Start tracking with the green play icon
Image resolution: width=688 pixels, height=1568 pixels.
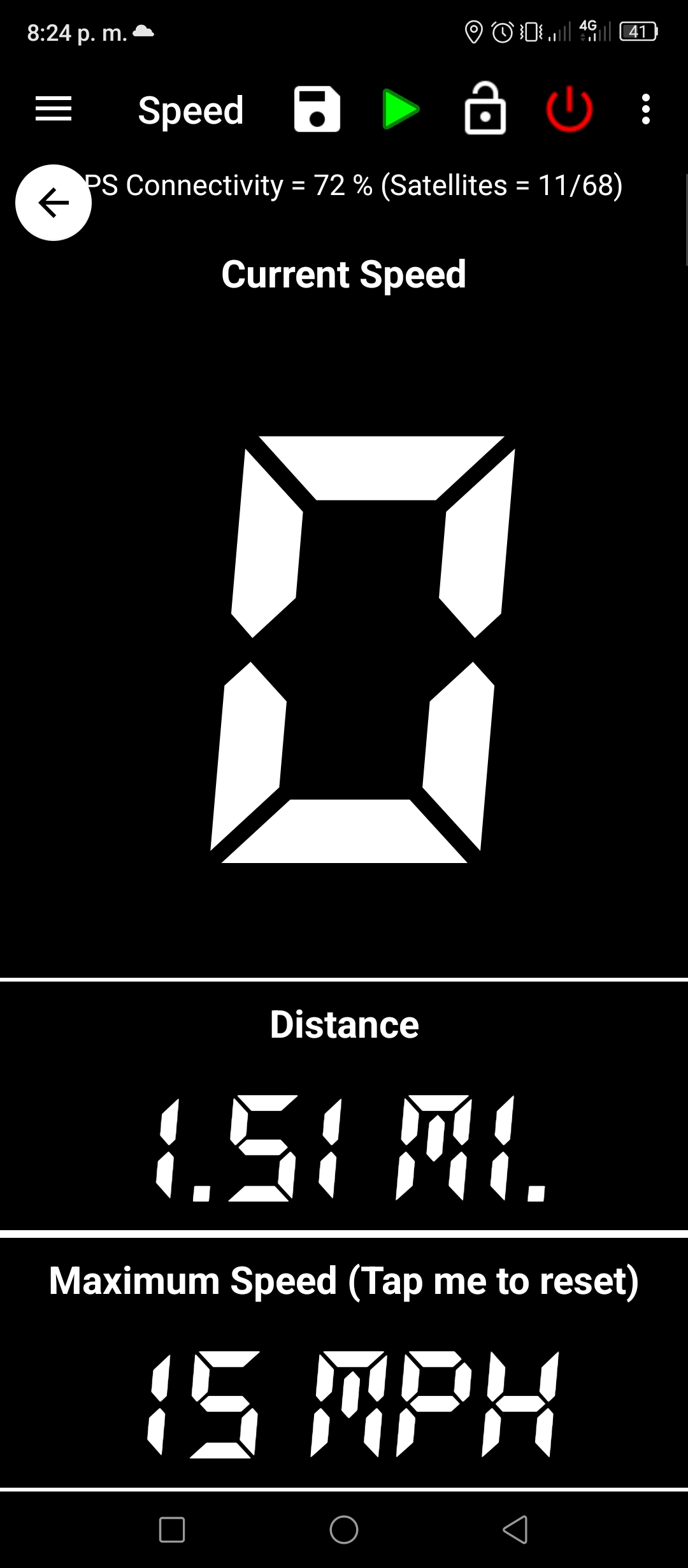pos(401,109)
